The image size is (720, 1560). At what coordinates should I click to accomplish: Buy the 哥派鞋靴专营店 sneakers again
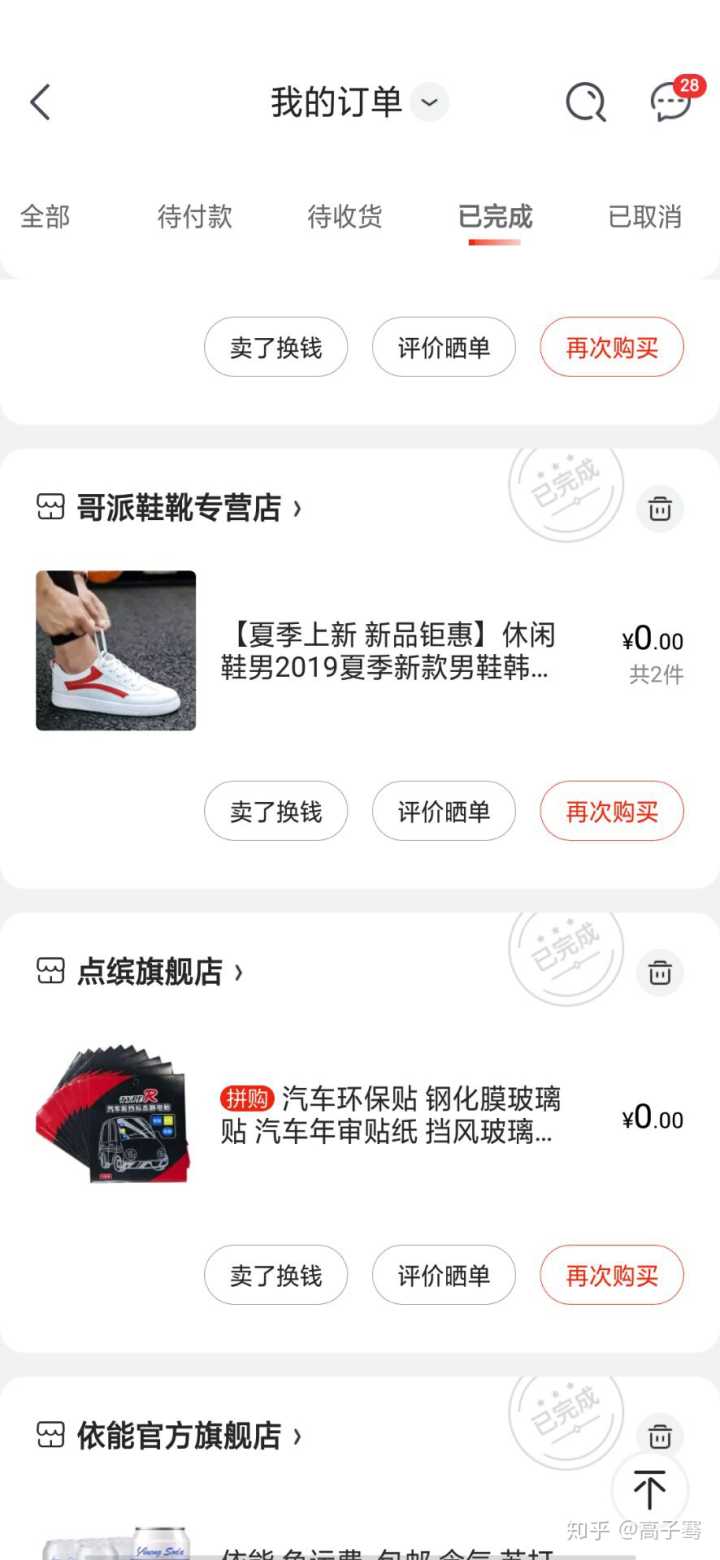[x=612, y=811]
